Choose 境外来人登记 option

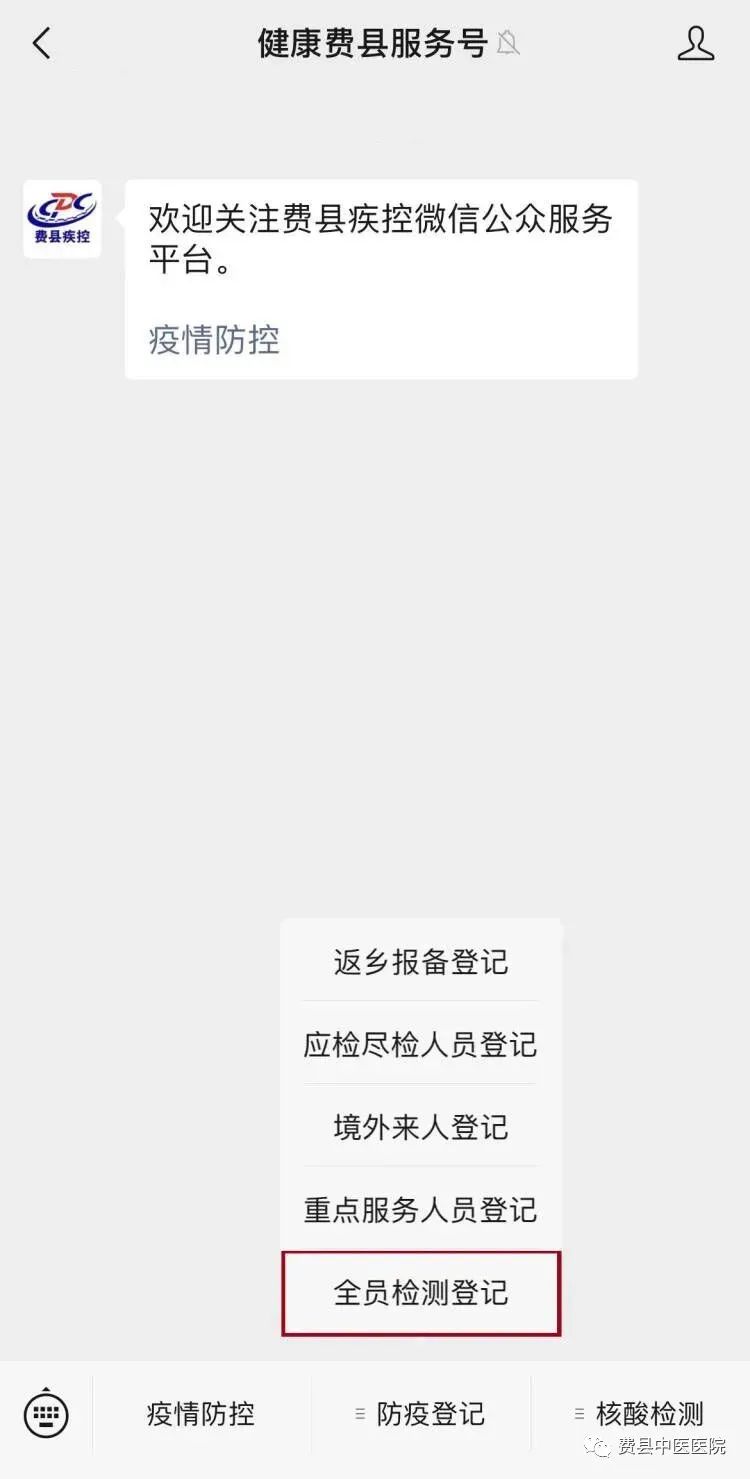[420, 1128]
